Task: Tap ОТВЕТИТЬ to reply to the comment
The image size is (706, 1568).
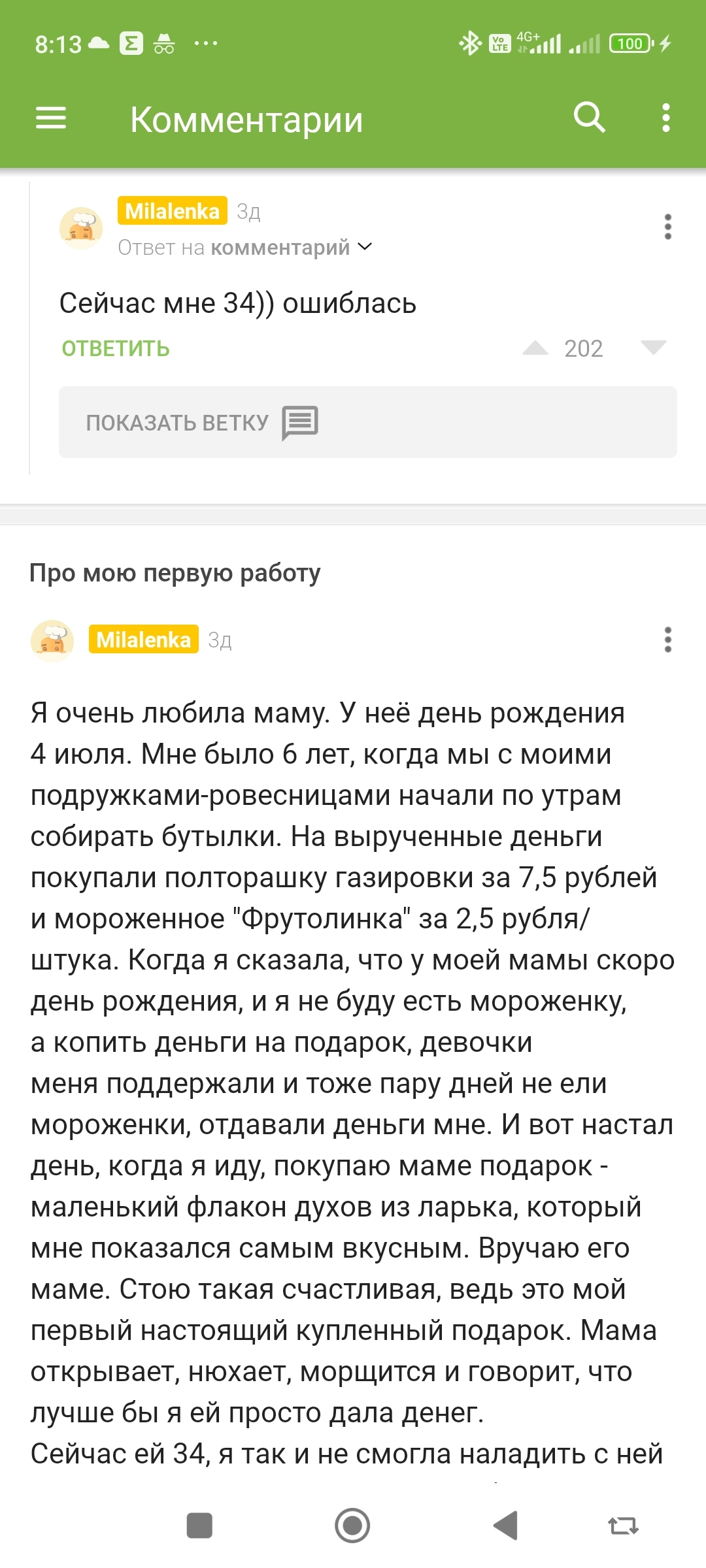Action: coord(116,348)
